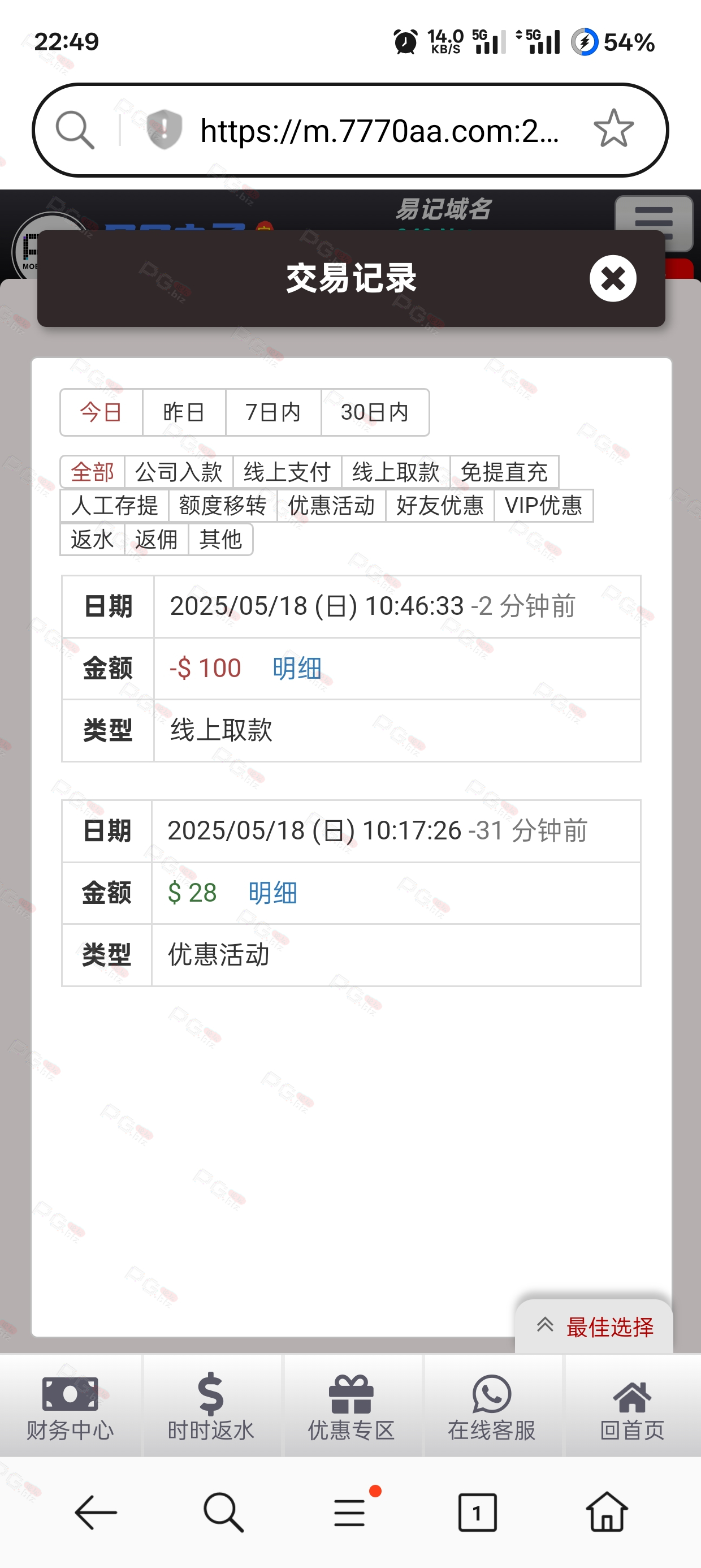Filter by VIP优惠
This screenshot has height=1568, width=701.
click(543, 505)
